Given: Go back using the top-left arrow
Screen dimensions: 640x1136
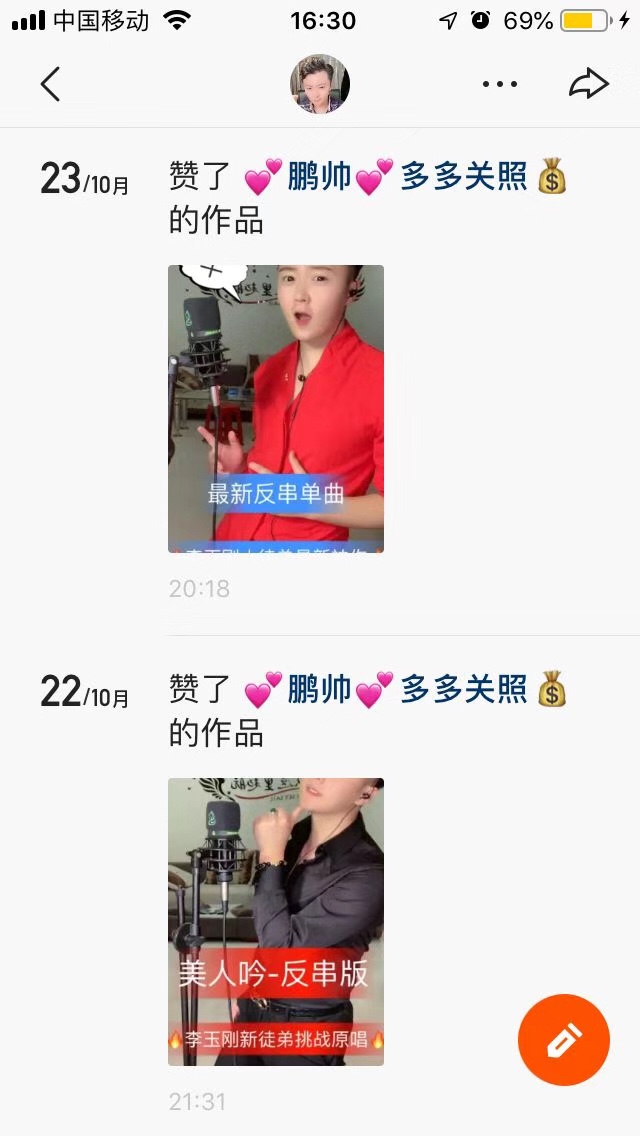Looking at the screenshot, I should [50, 84].
